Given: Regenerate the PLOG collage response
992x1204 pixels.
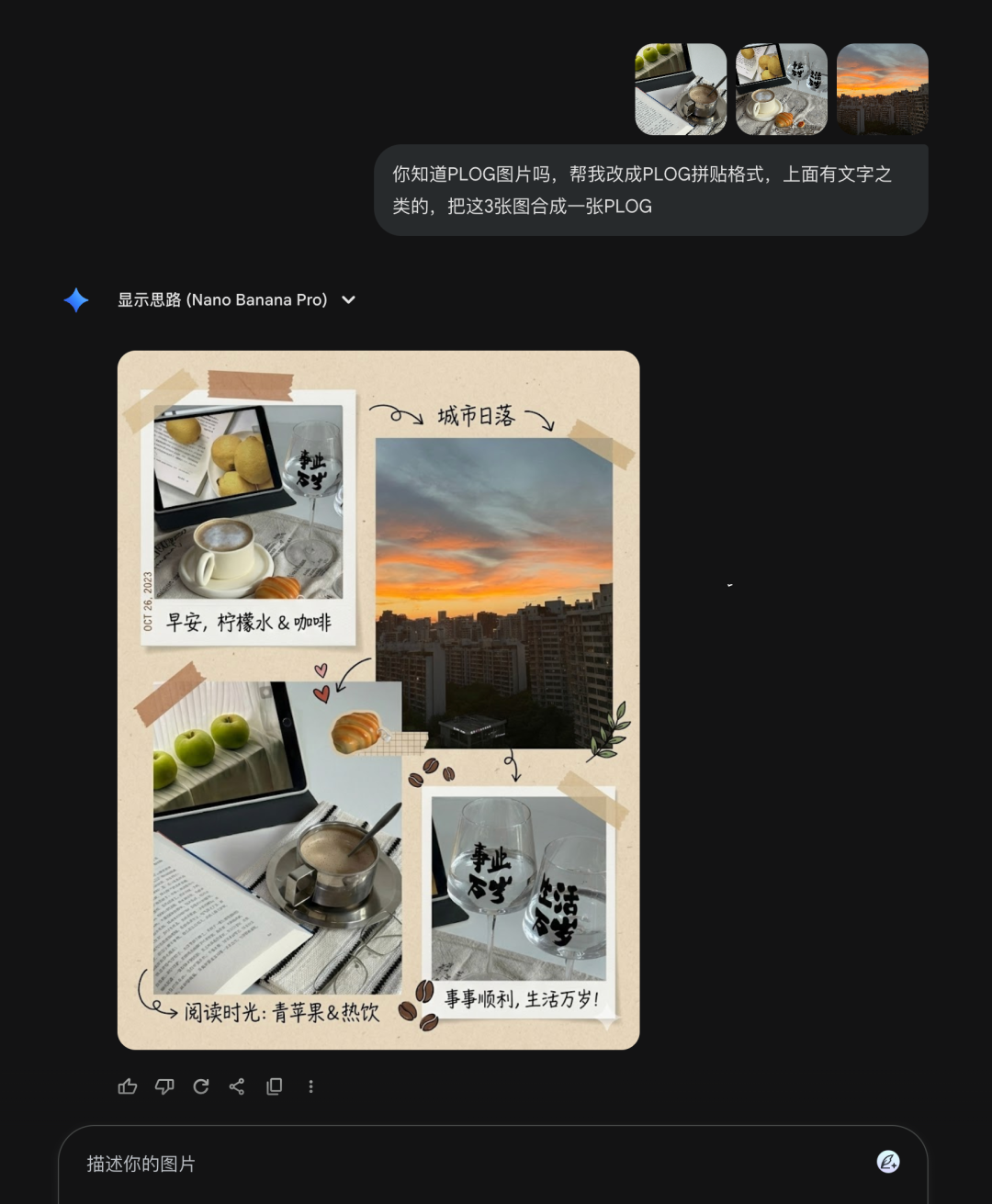Looking at the screenshot, I should 201,1086.
